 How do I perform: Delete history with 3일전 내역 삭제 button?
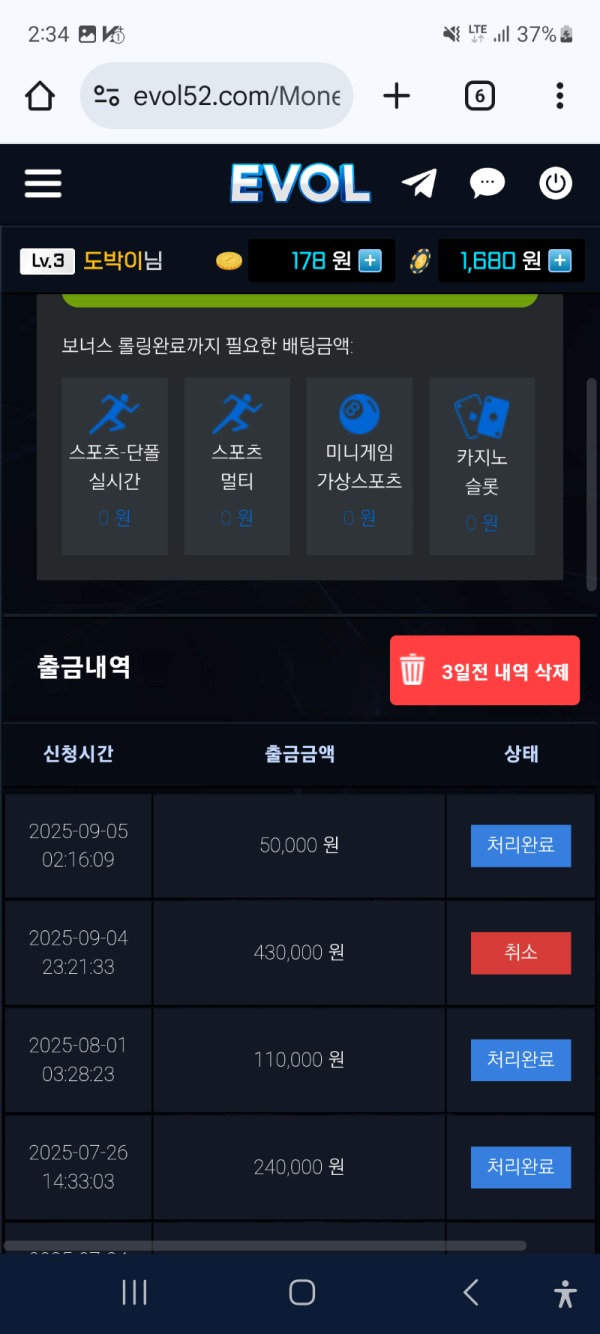click(x=485, y=670)
